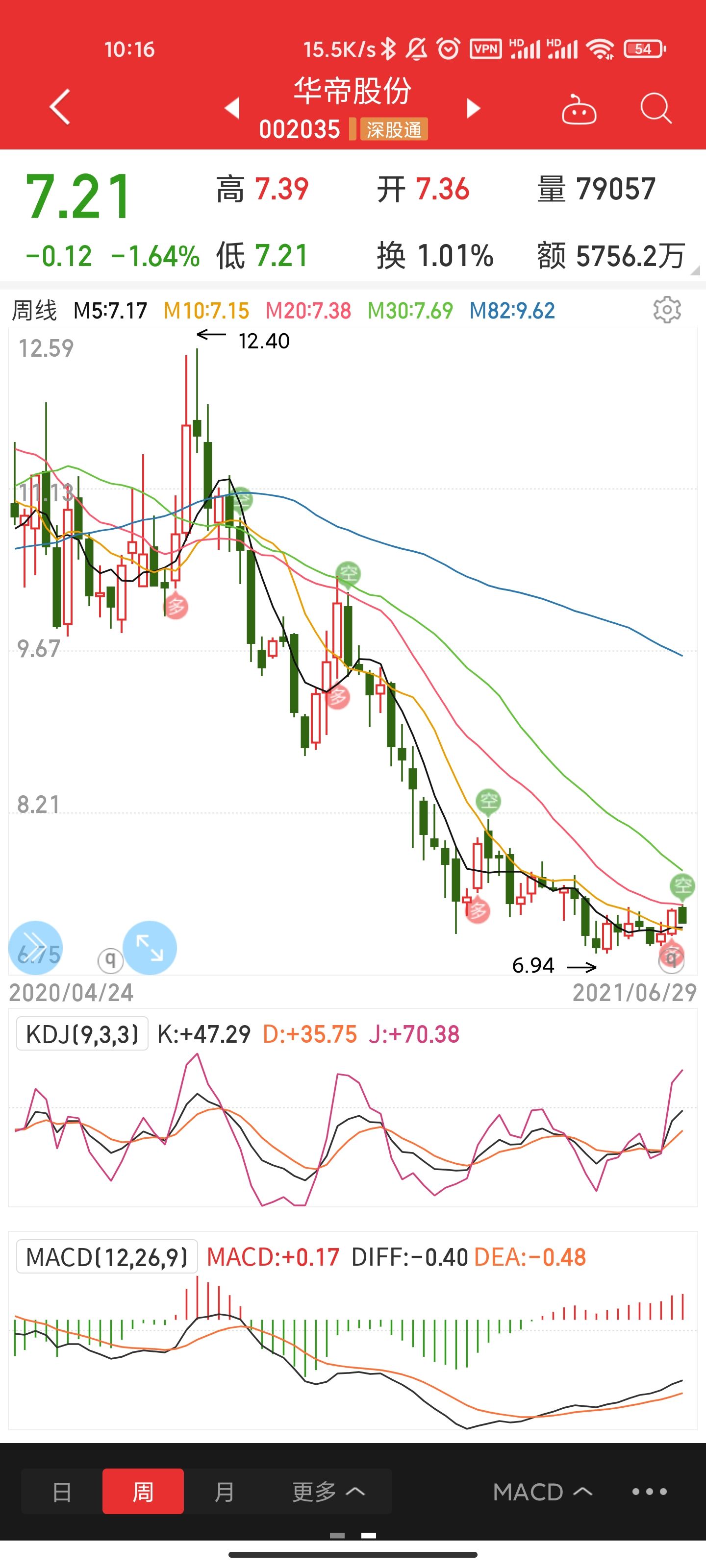Screen dimensions: 706x1568
Task: Tap the double-arrow floating button
Action: pos(35,947)
